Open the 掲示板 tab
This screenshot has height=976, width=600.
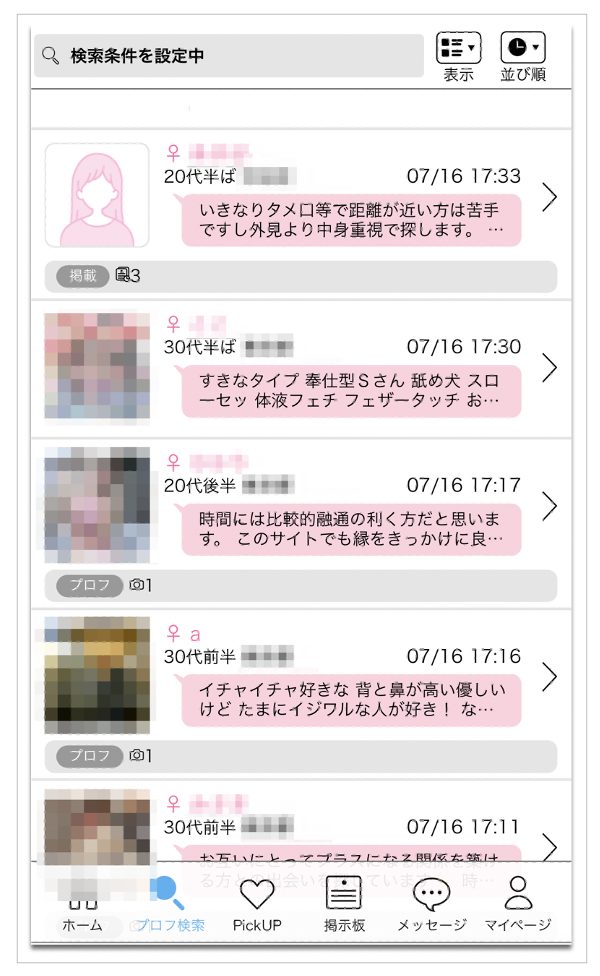click(345, 905)
